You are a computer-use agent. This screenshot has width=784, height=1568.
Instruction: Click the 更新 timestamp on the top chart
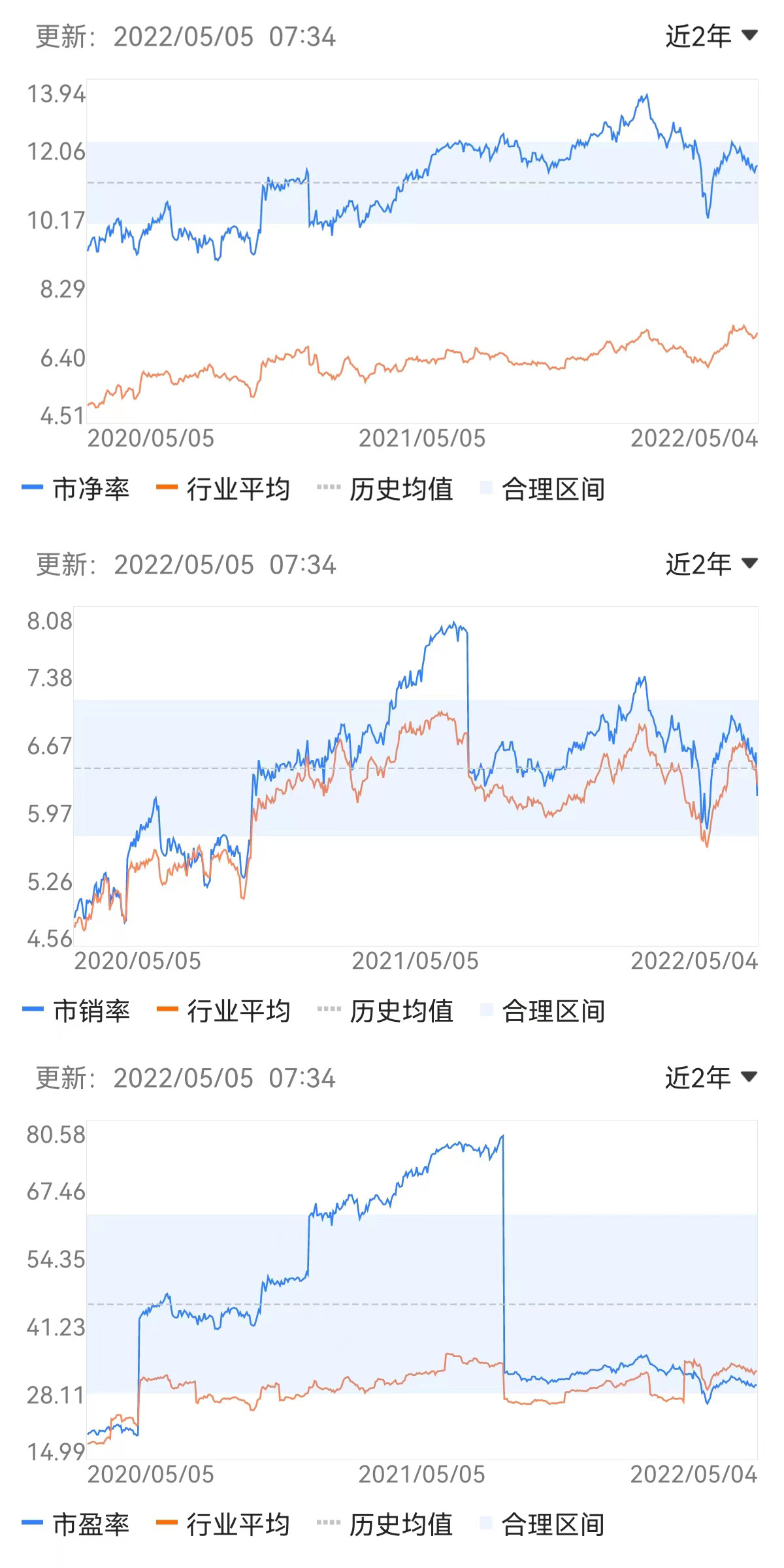pos(183,37)
